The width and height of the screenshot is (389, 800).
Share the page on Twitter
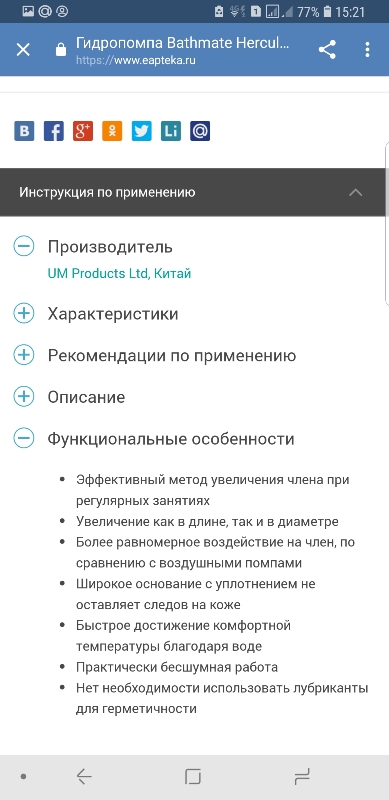pyautogui.click(x=141, y=131)
